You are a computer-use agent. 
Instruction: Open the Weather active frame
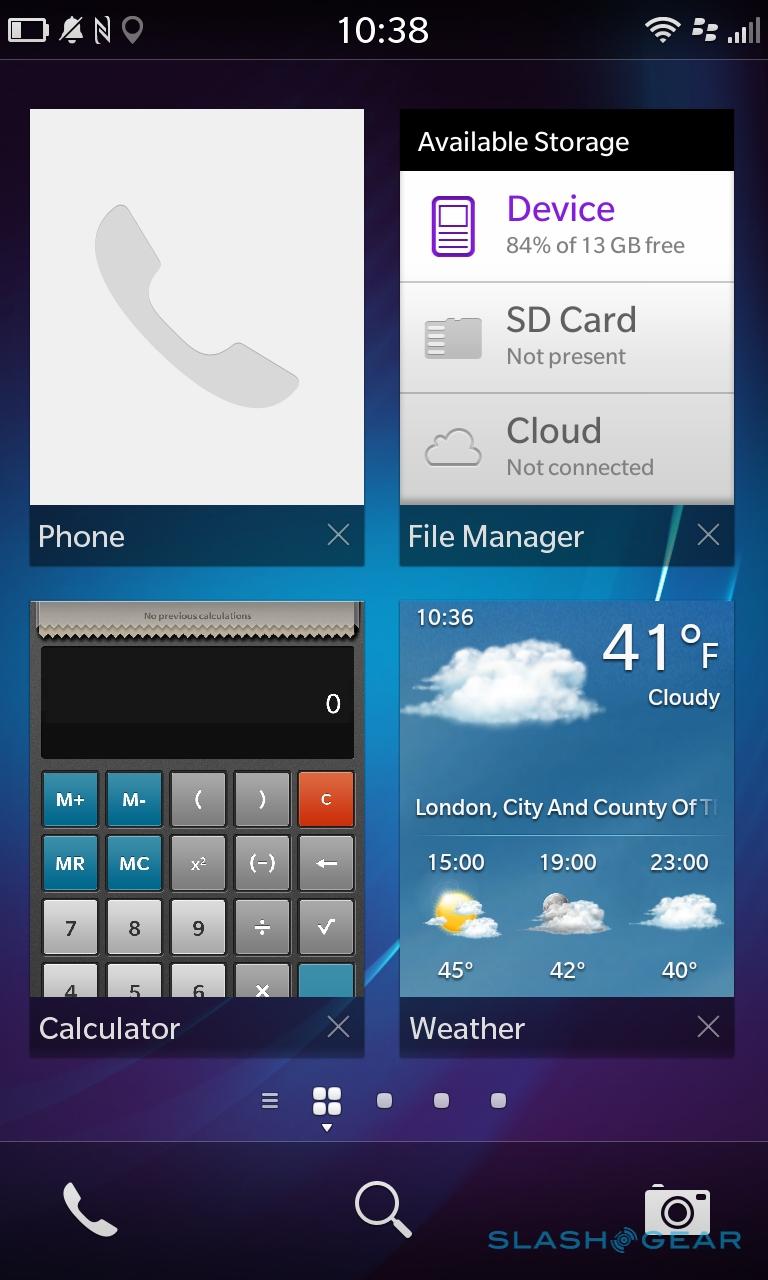(566, 800)
